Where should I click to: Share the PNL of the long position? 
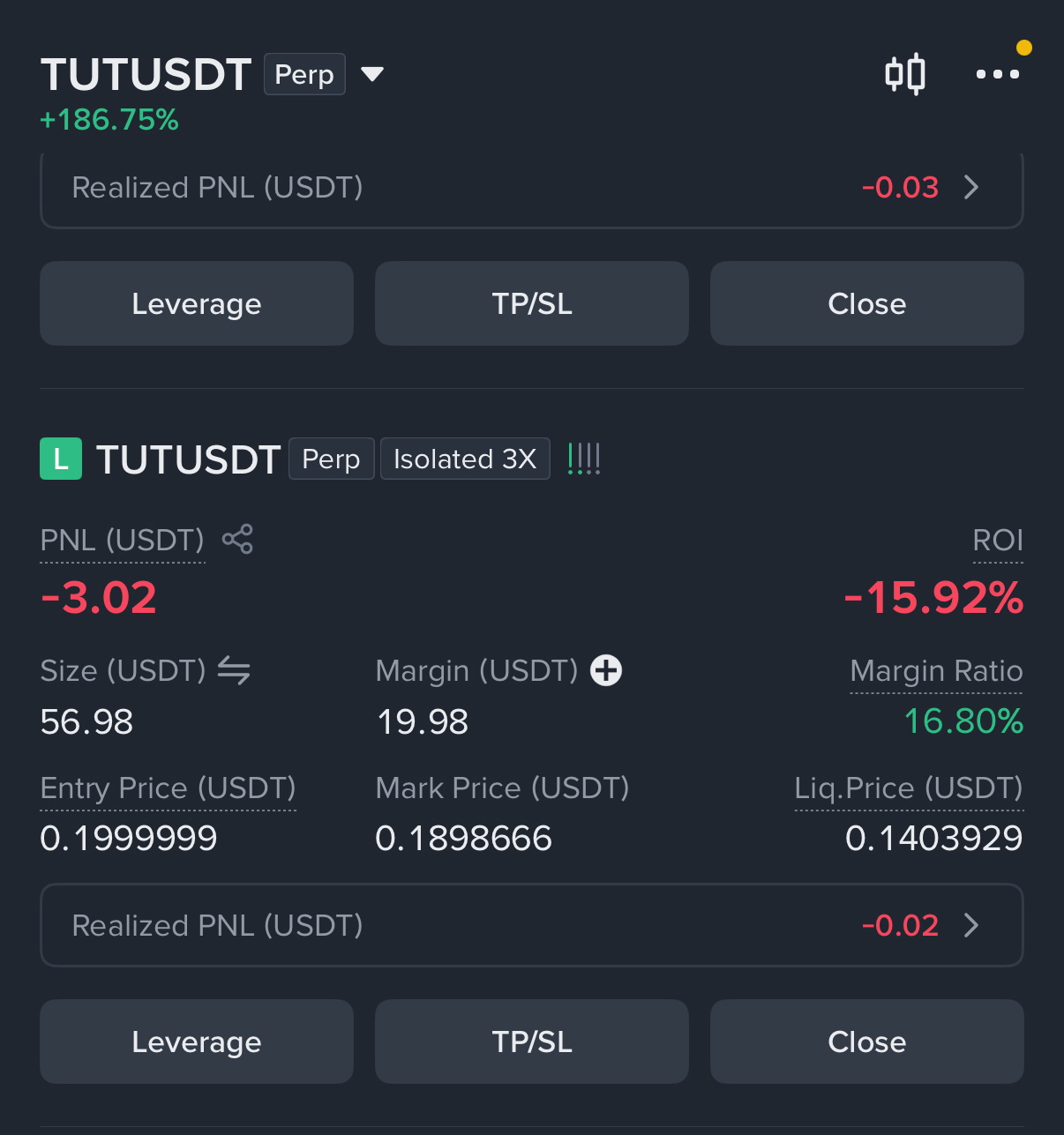[x=237, y=539]
